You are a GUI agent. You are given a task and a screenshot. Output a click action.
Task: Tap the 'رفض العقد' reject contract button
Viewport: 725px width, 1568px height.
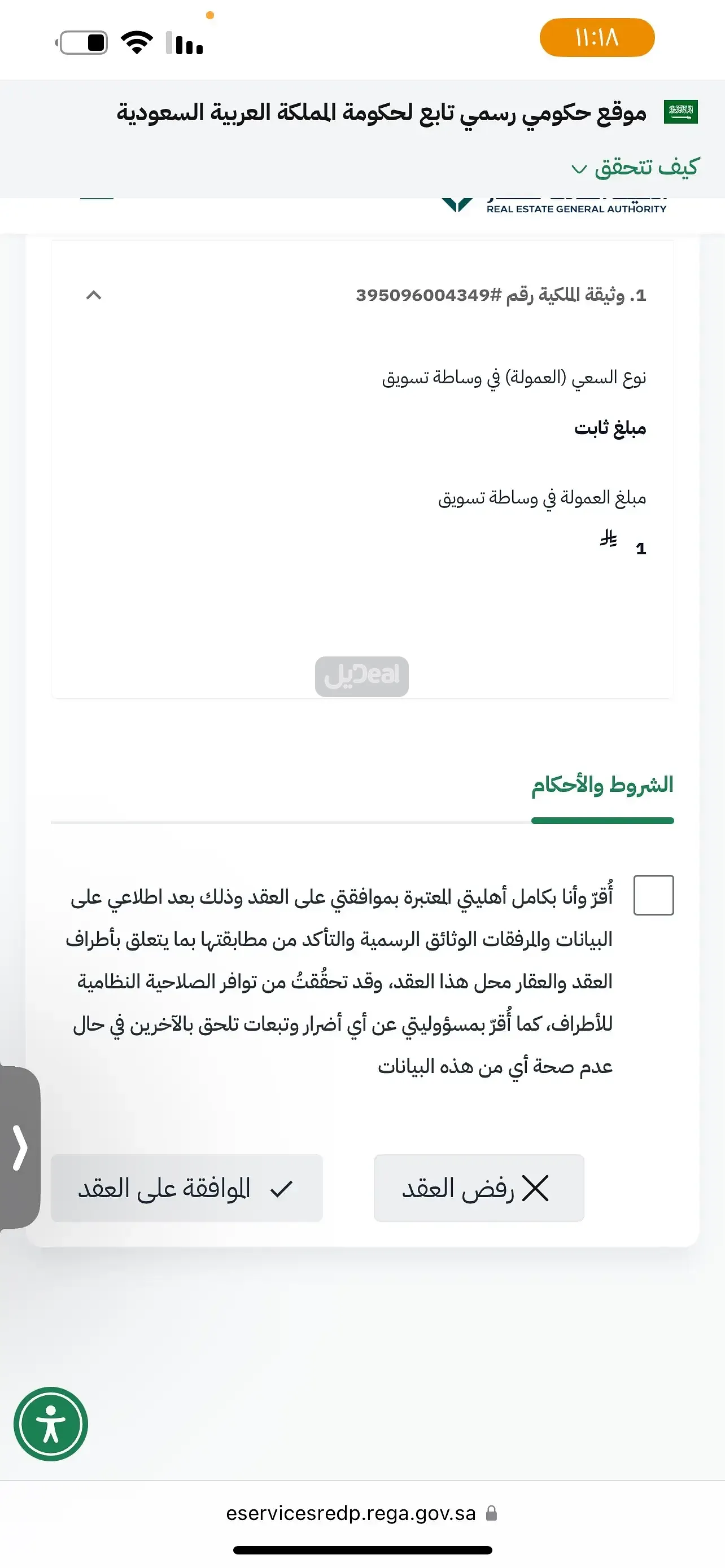coord(478,1188)
